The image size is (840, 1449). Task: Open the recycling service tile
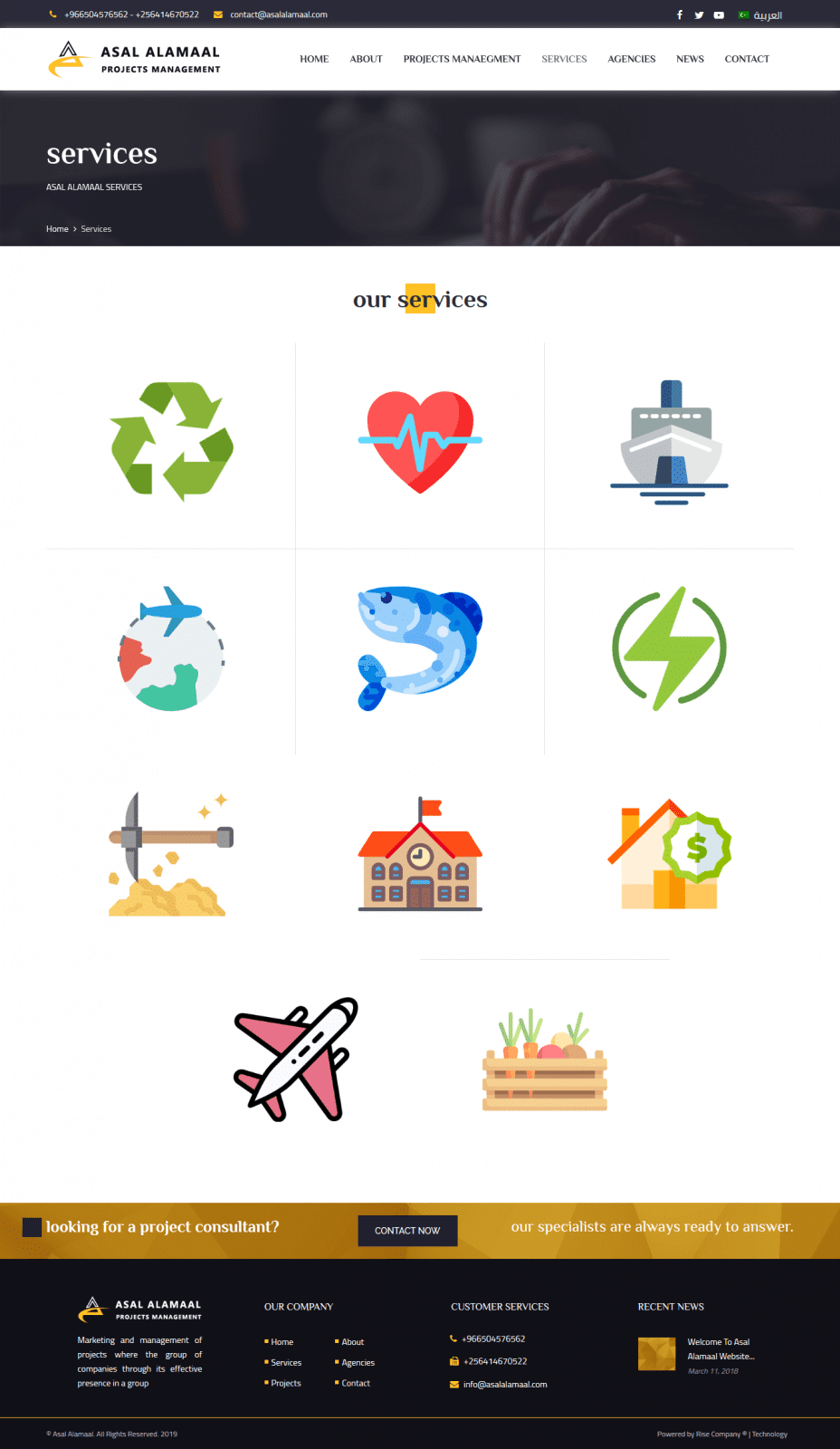pos(171,442)
